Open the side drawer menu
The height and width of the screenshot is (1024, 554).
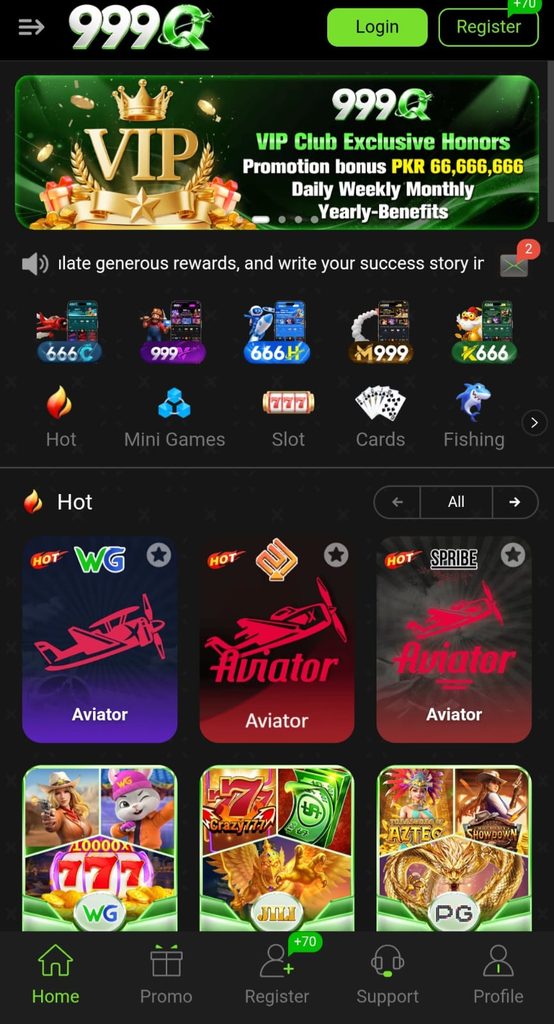tap(31, 27)
